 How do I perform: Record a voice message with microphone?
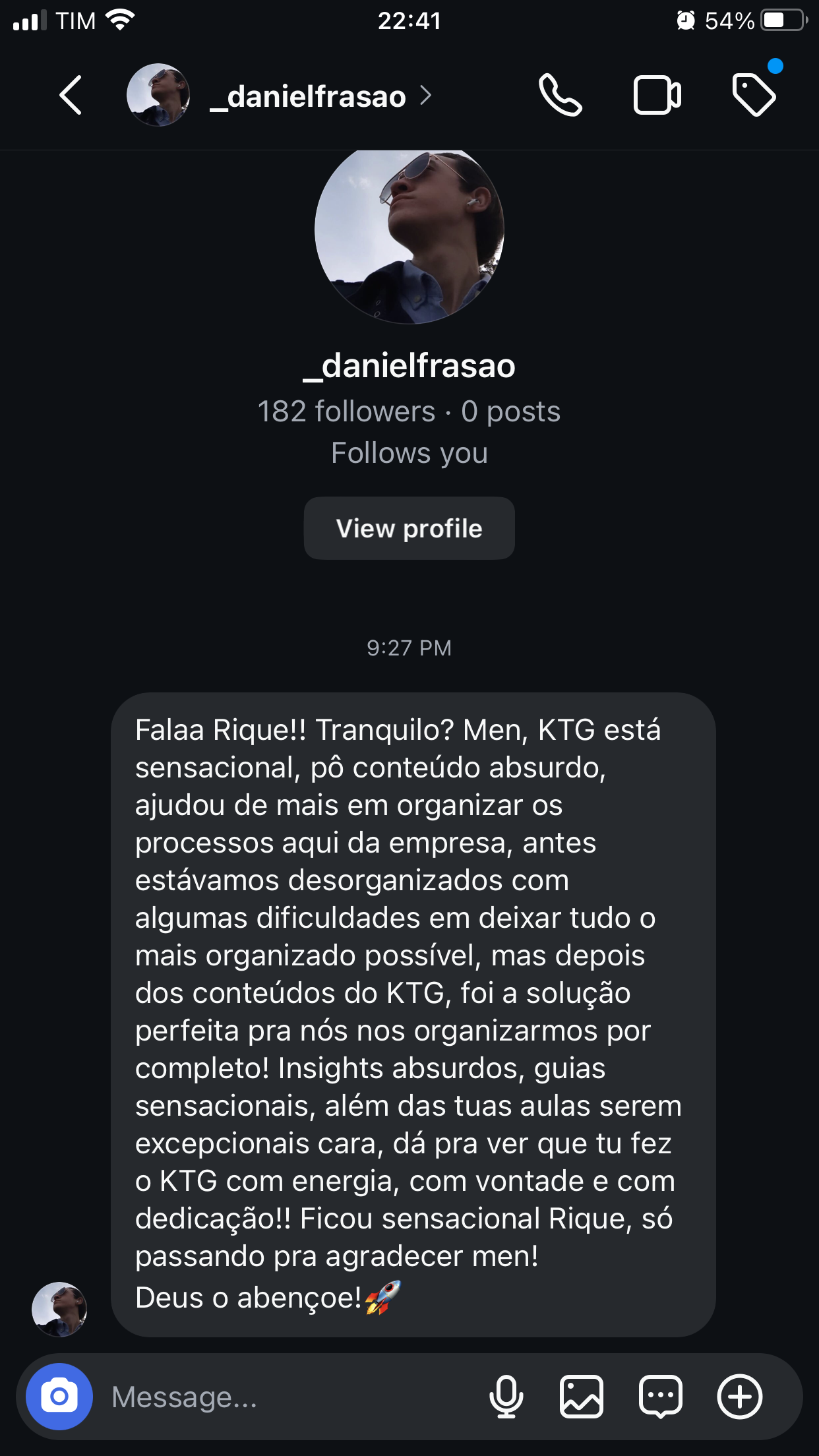point(506,1397)
